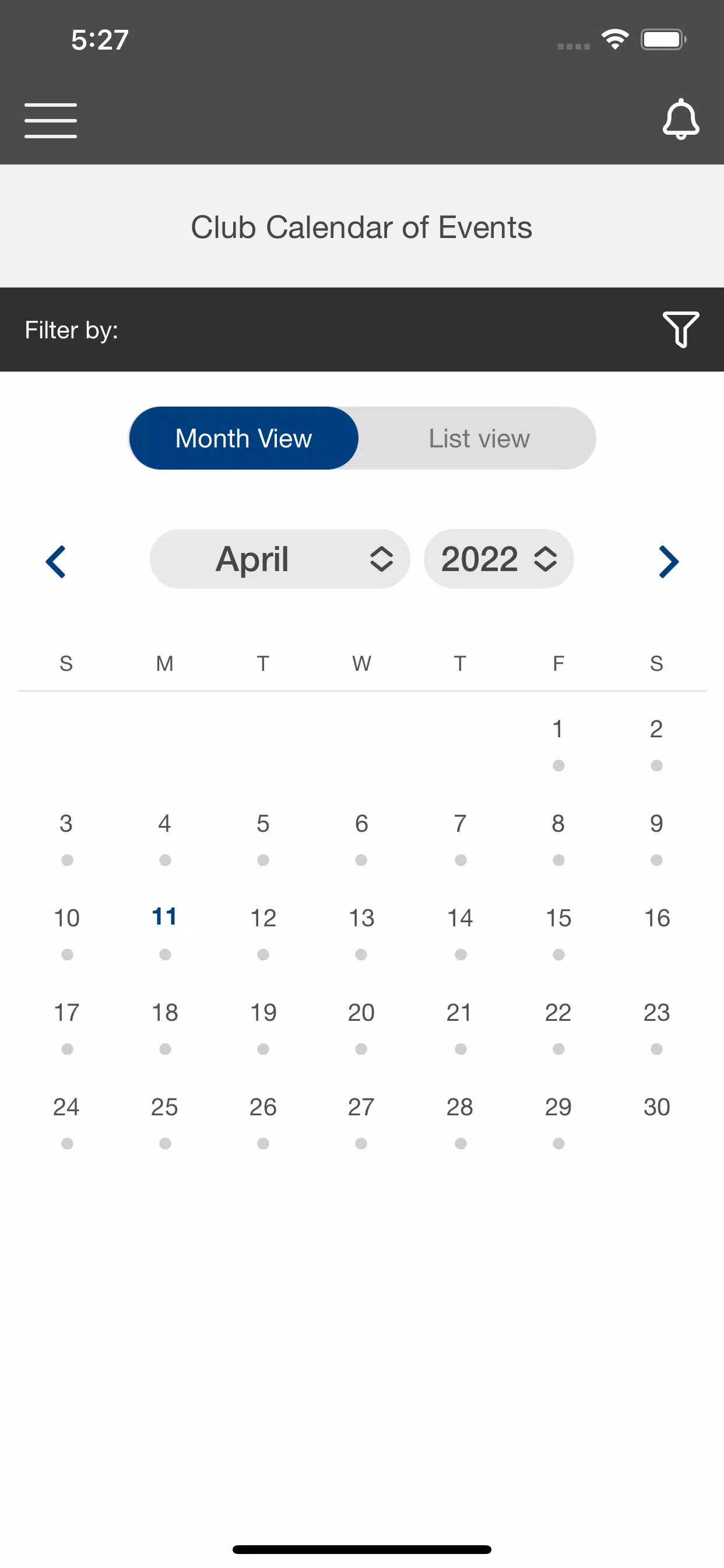Expand the 2022 year picker
724x1568 pixels.
coord(498,559)
